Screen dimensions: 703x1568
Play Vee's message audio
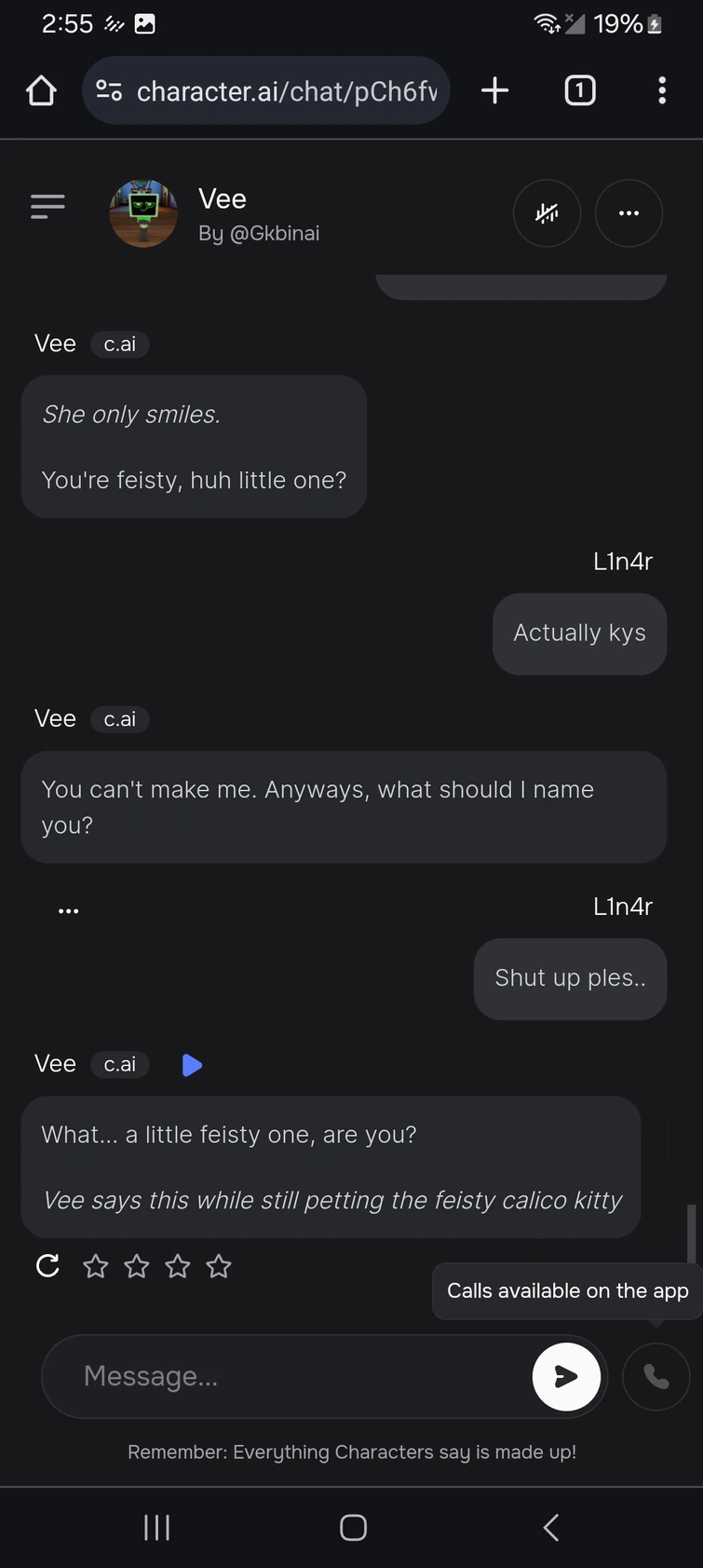(192, 1064)
